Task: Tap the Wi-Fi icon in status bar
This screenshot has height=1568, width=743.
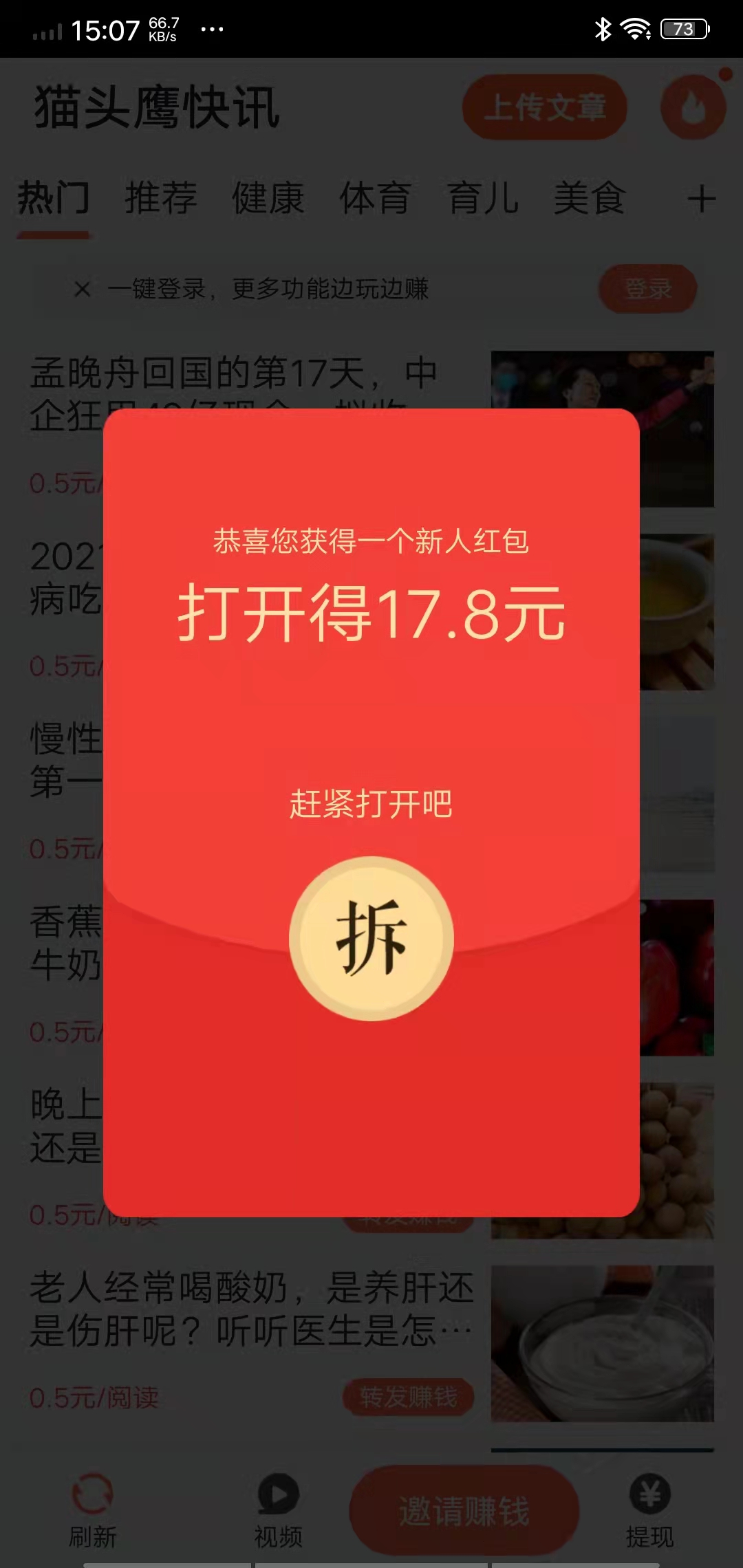Action: coord(633,28)
